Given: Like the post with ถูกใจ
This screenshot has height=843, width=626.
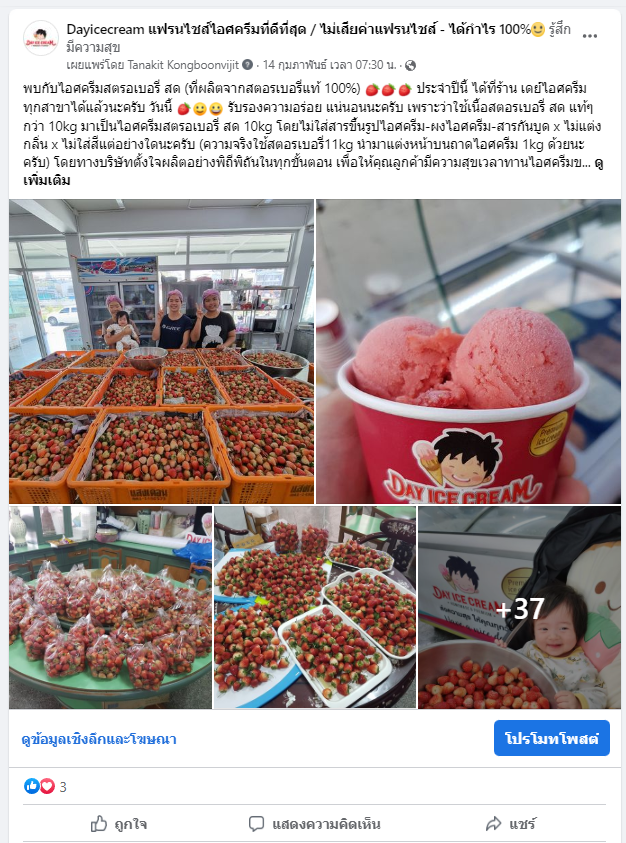Looking at the screenshot, I should (118, 824).
